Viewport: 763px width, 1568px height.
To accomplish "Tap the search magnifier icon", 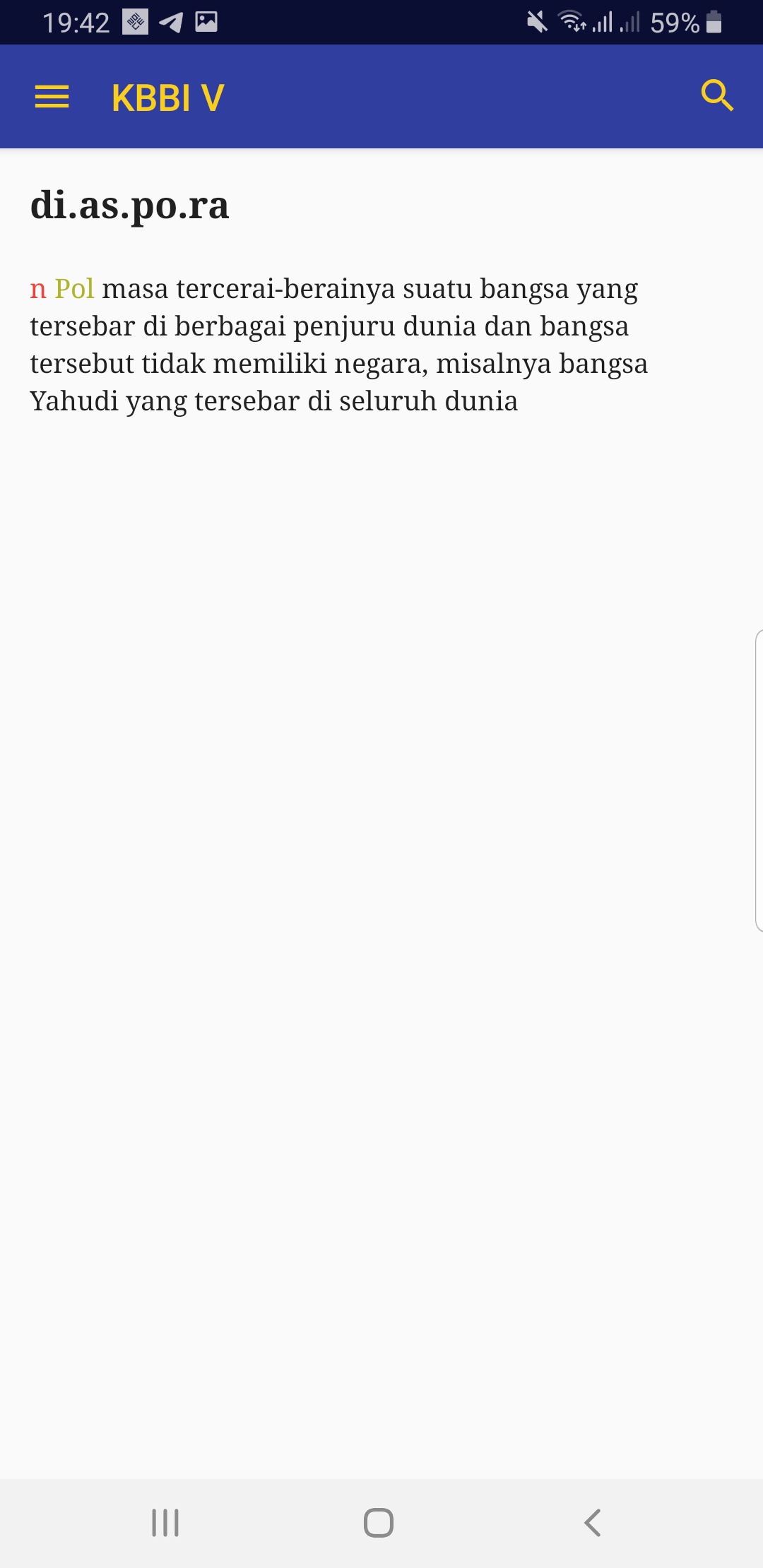I will [x=716, y=96].
